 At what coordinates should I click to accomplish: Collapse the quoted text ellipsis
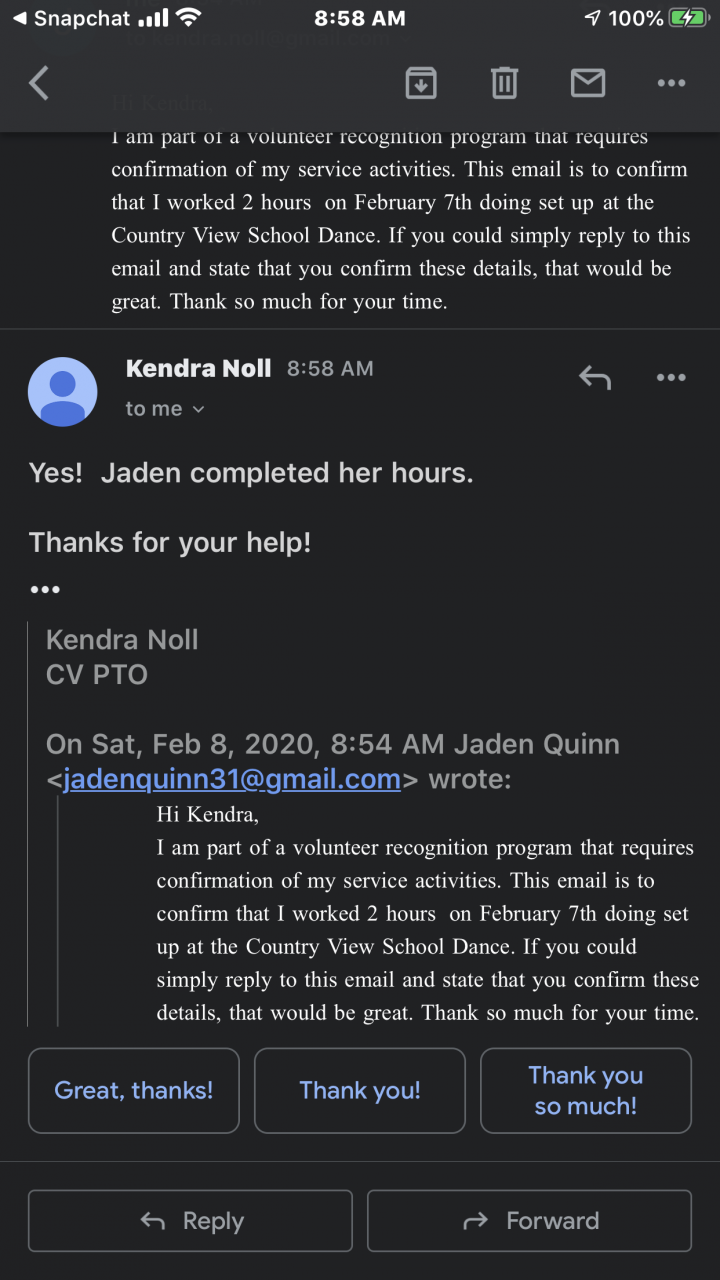pyautogui.click(x=45, y=589)
